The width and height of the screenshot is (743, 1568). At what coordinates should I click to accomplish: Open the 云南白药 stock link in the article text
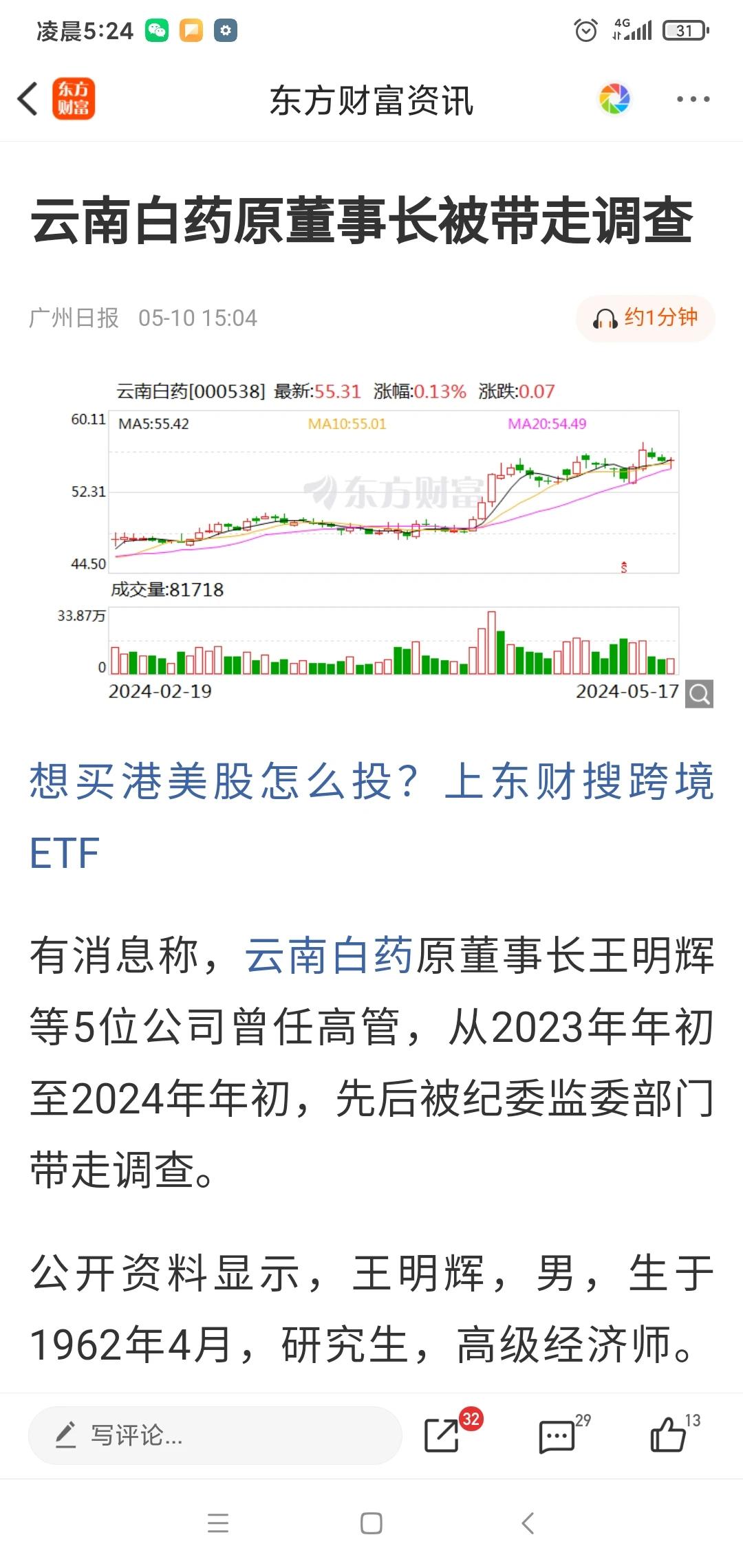click(x=329, y=955)
